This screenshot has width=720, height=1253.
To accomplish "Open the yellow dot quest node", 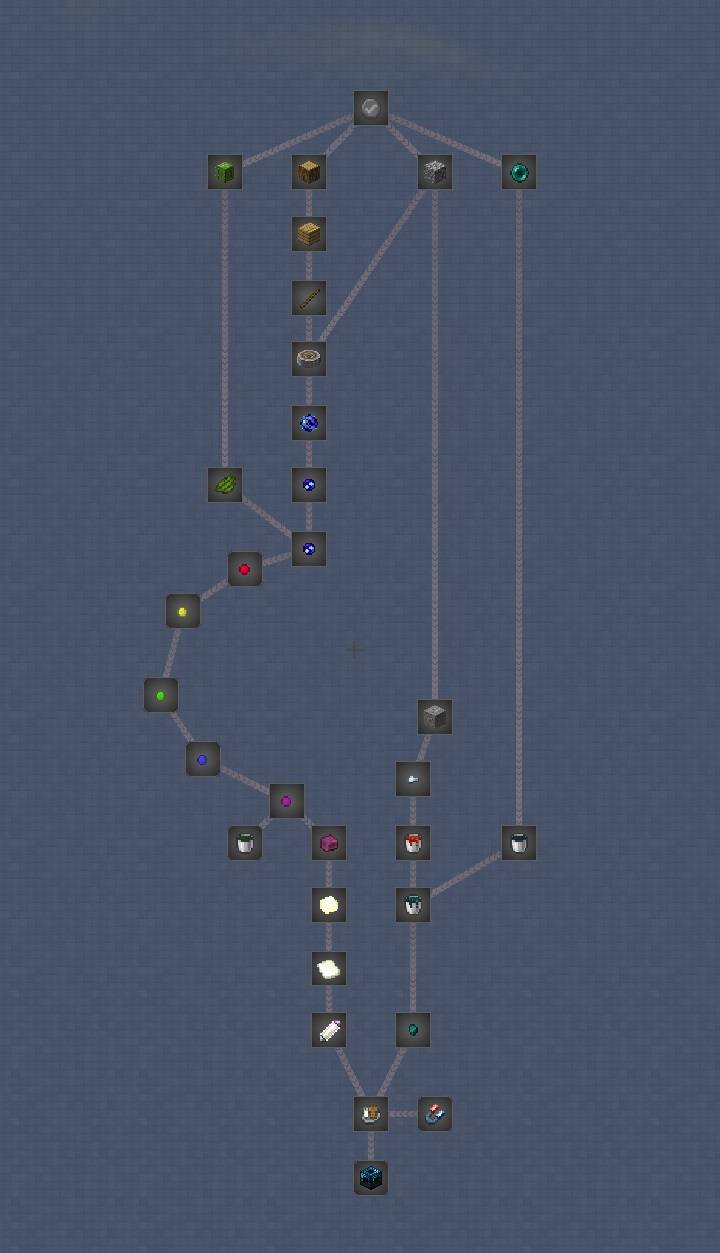I will point(183,611).
